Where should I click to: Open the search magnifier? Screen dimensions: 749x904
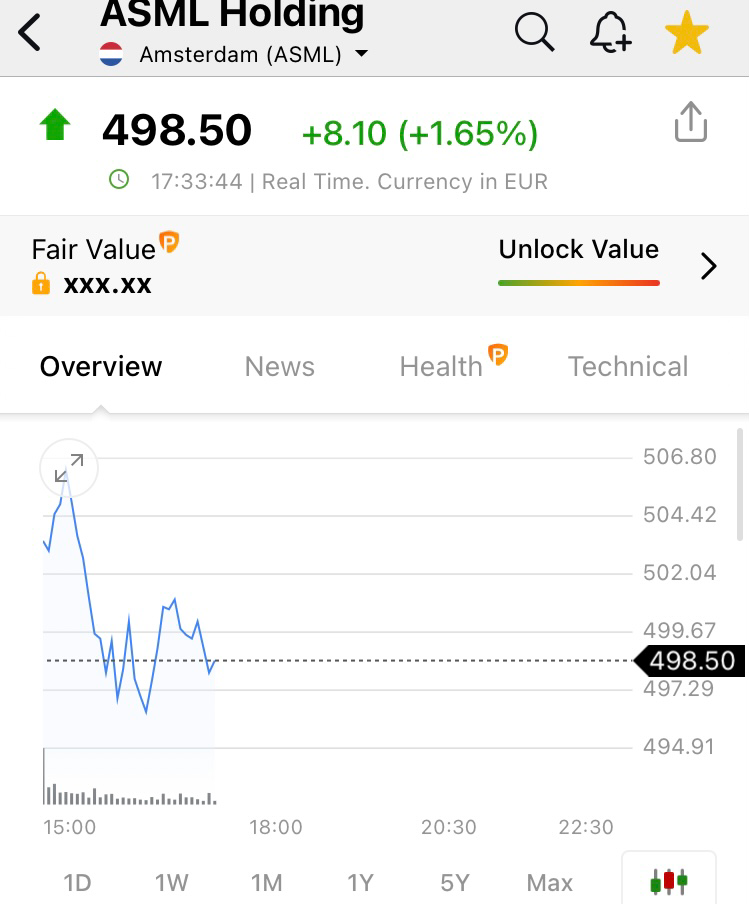[534, 32]
